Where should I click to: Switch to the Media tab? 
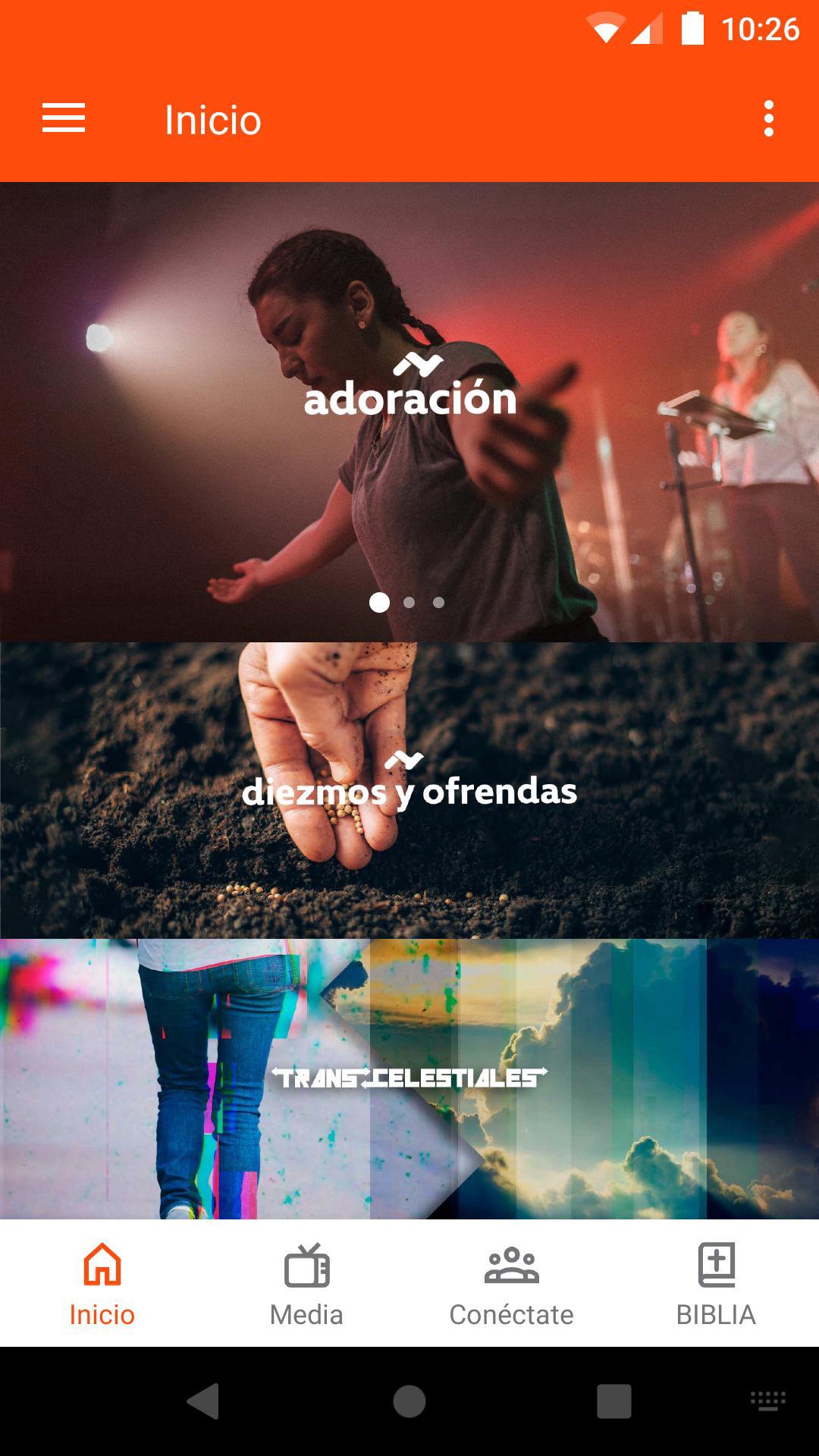[307, 1283]
